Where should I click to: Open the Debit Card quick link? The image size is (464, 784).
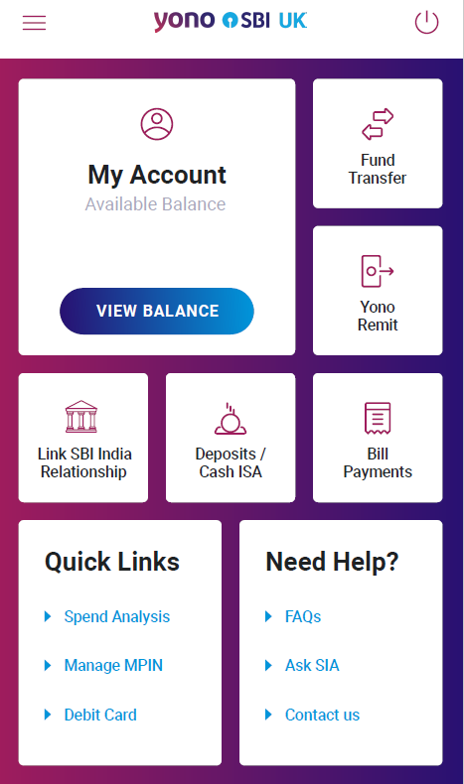(100, 714)
